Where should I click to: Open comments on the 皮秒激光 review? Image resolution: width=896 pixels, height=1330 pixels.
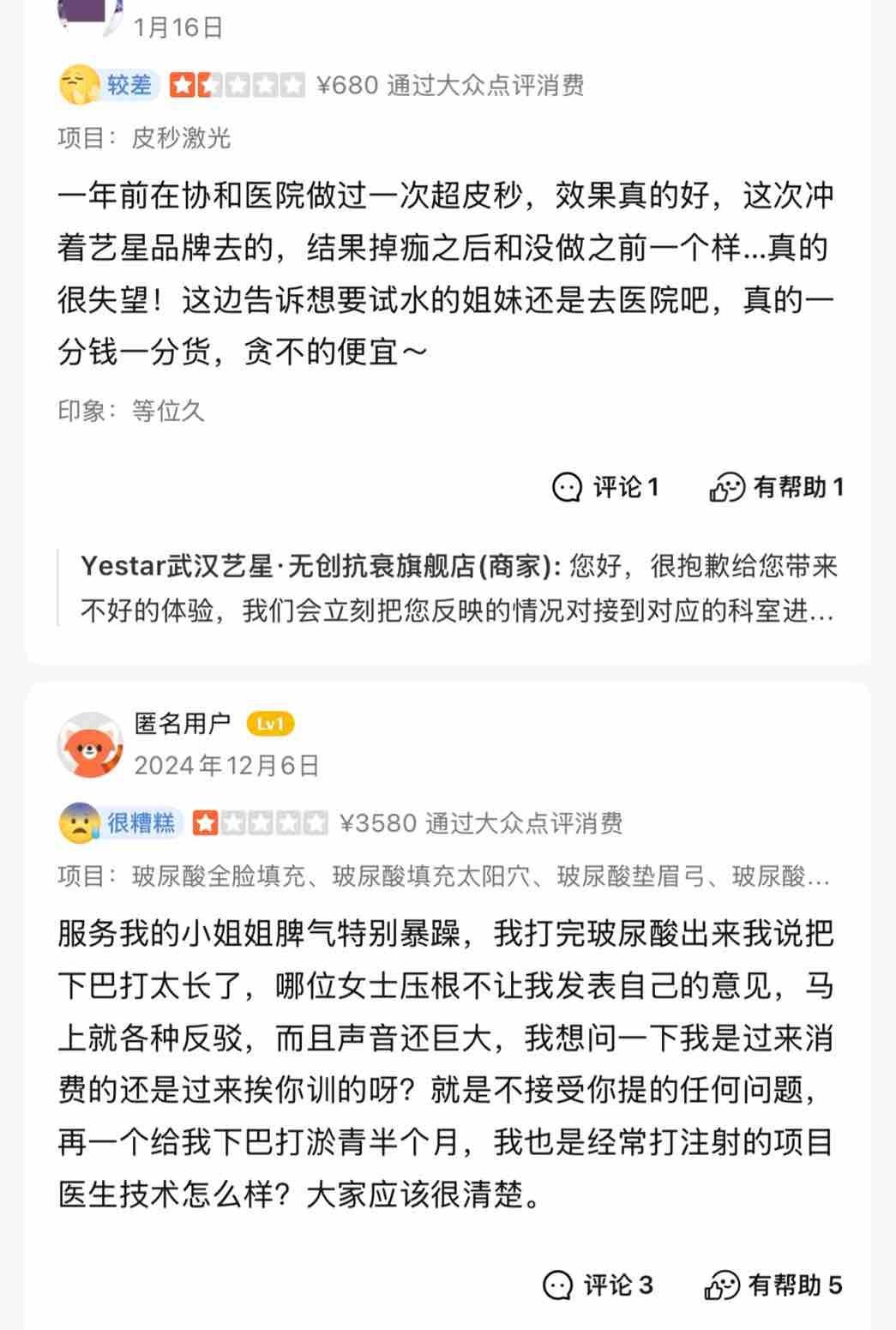[x=605, y=487]
